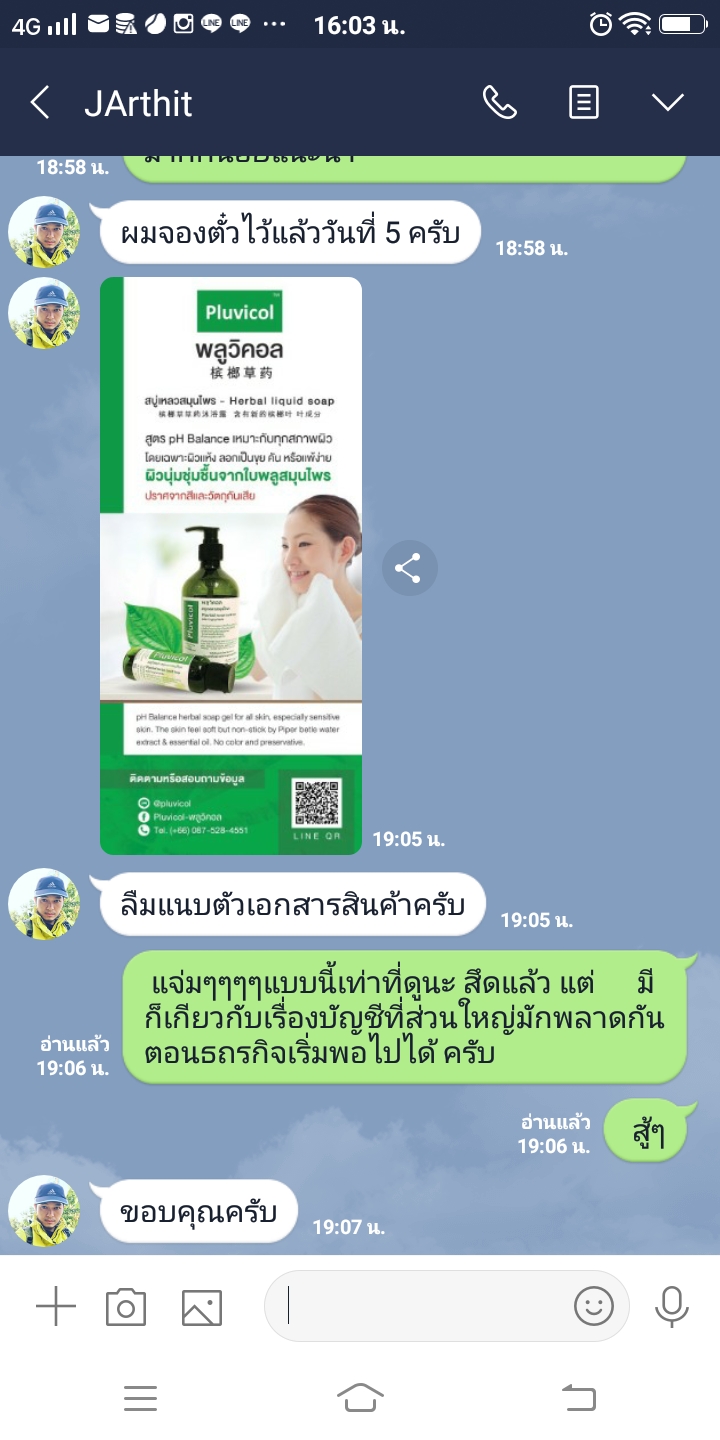Open the plus attachment menu

(56, 1307)
